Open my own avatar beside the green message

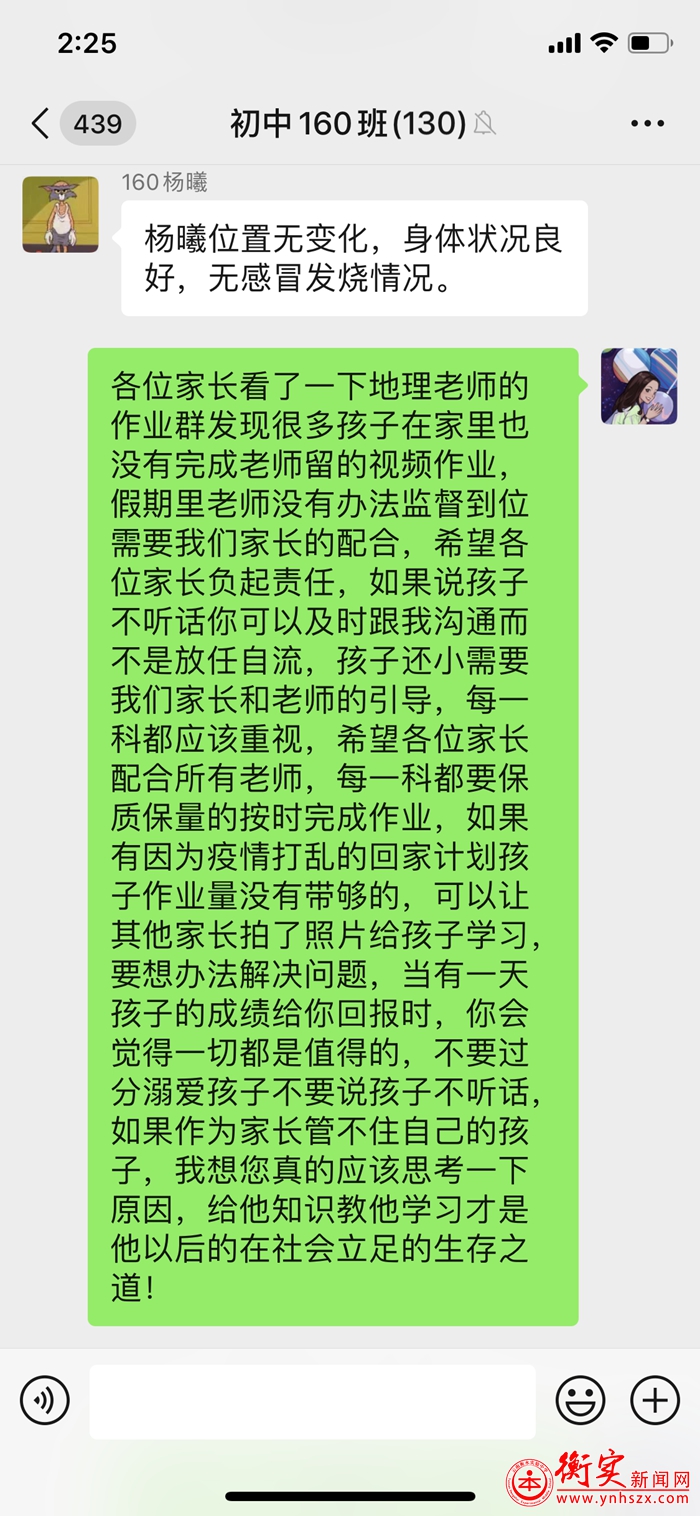coord(639,387)
